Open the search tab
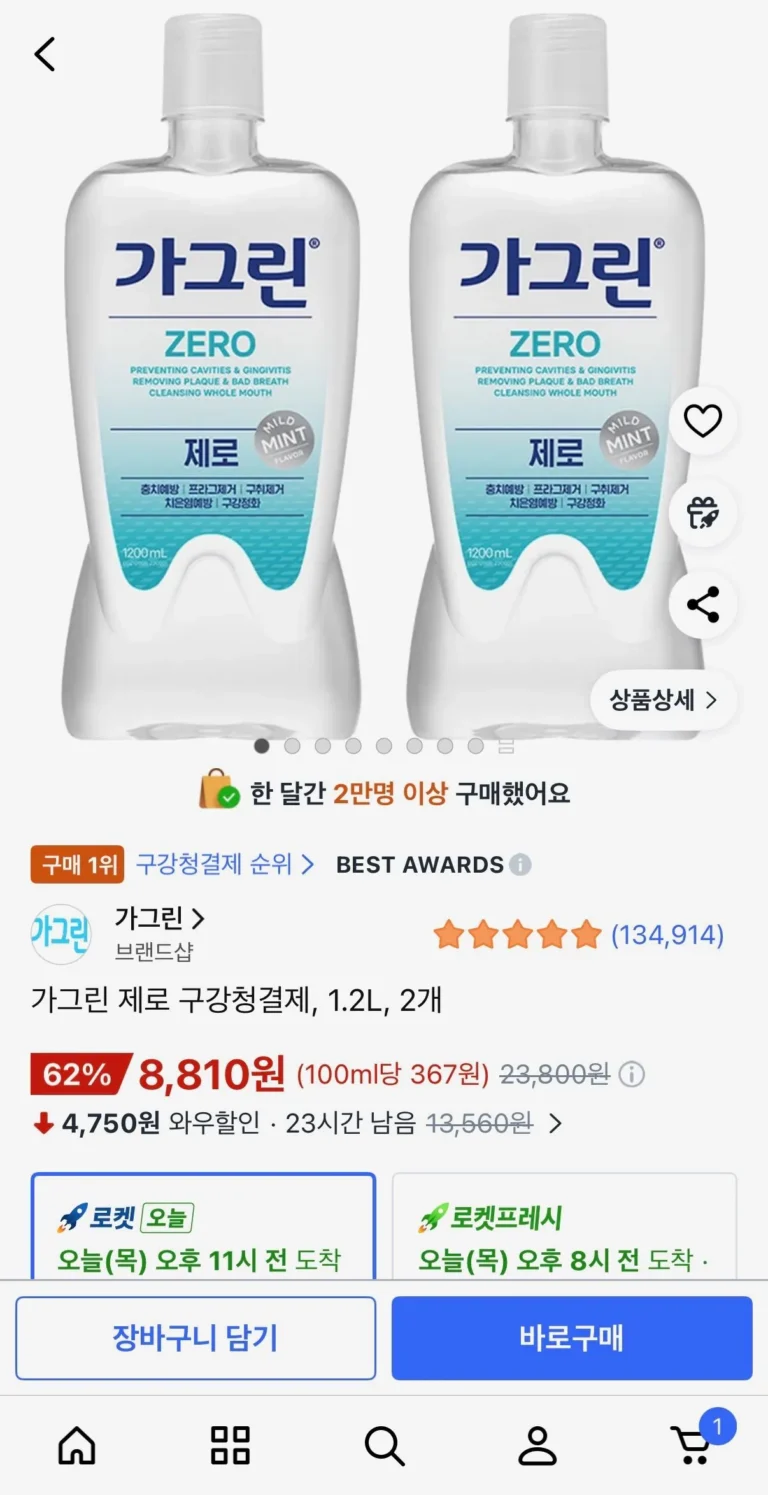The width and height of the screenshot is (768, 1495). tap(384, 1445)
